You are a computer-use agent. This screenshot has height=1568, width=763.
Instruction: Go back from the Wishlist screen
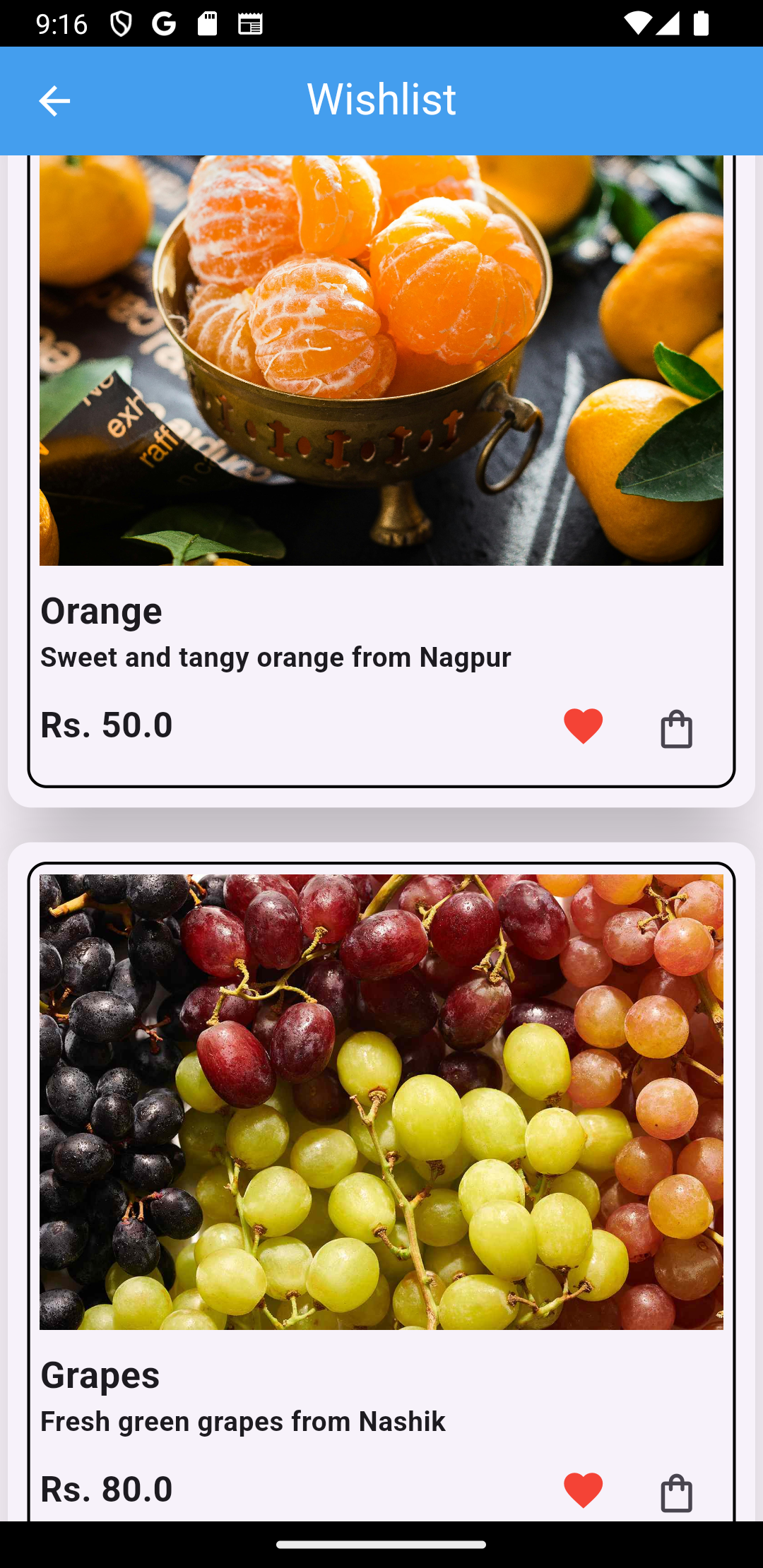(54, 101)
